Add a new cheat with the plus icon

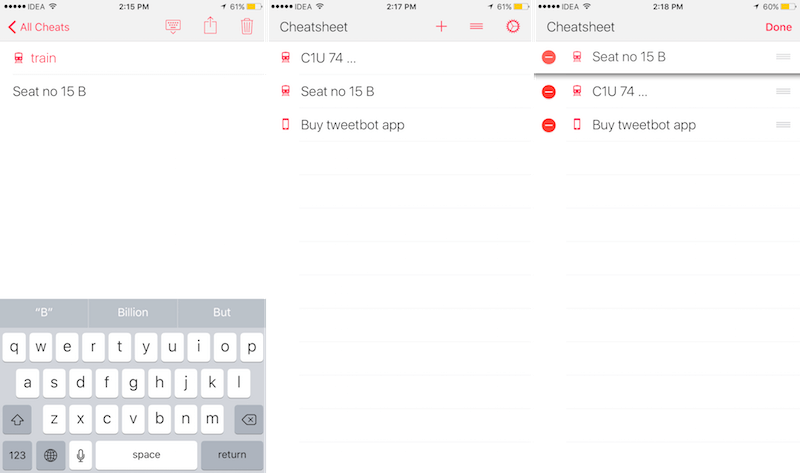(442, 27)
